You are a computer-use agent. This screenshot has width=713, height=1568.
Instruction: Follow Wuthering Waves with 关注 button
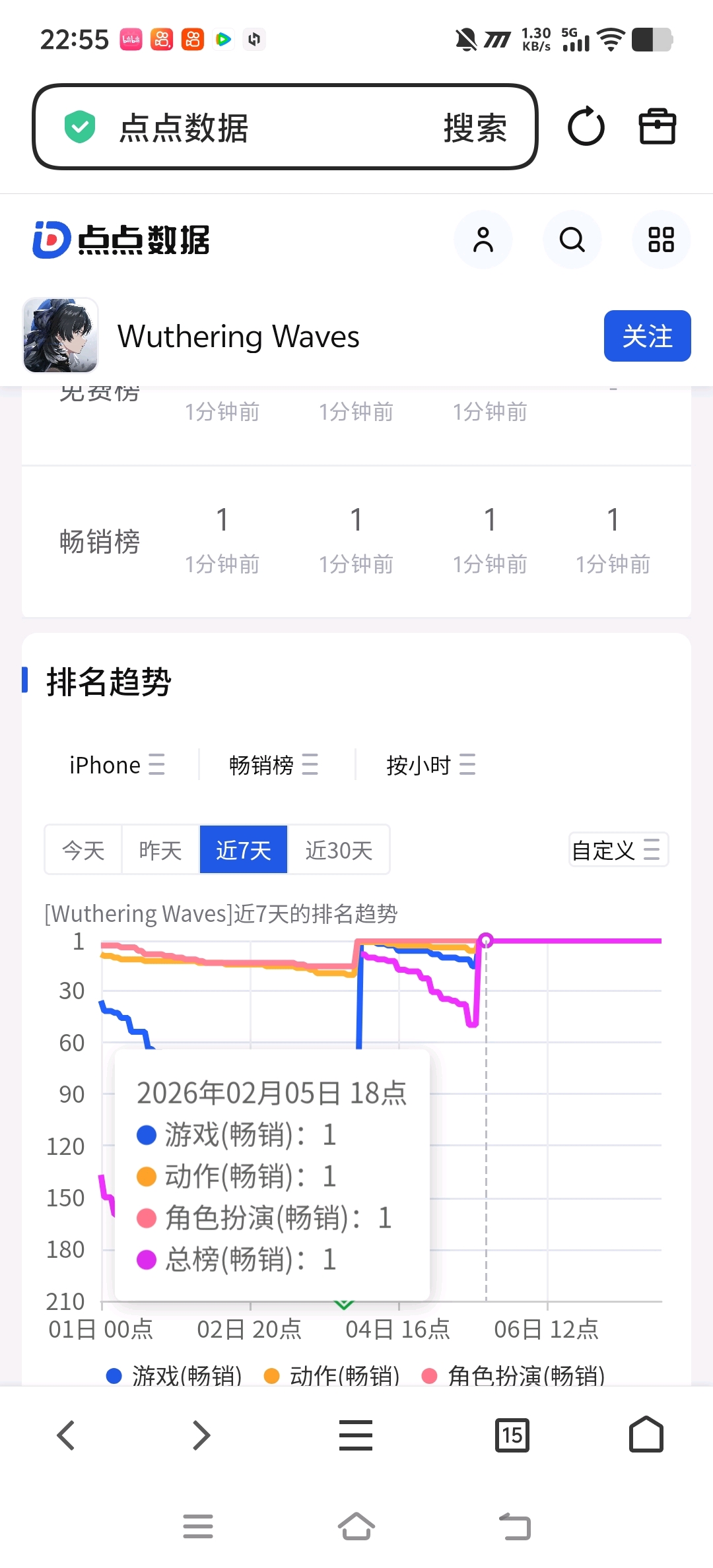click(x=646, y=336)
